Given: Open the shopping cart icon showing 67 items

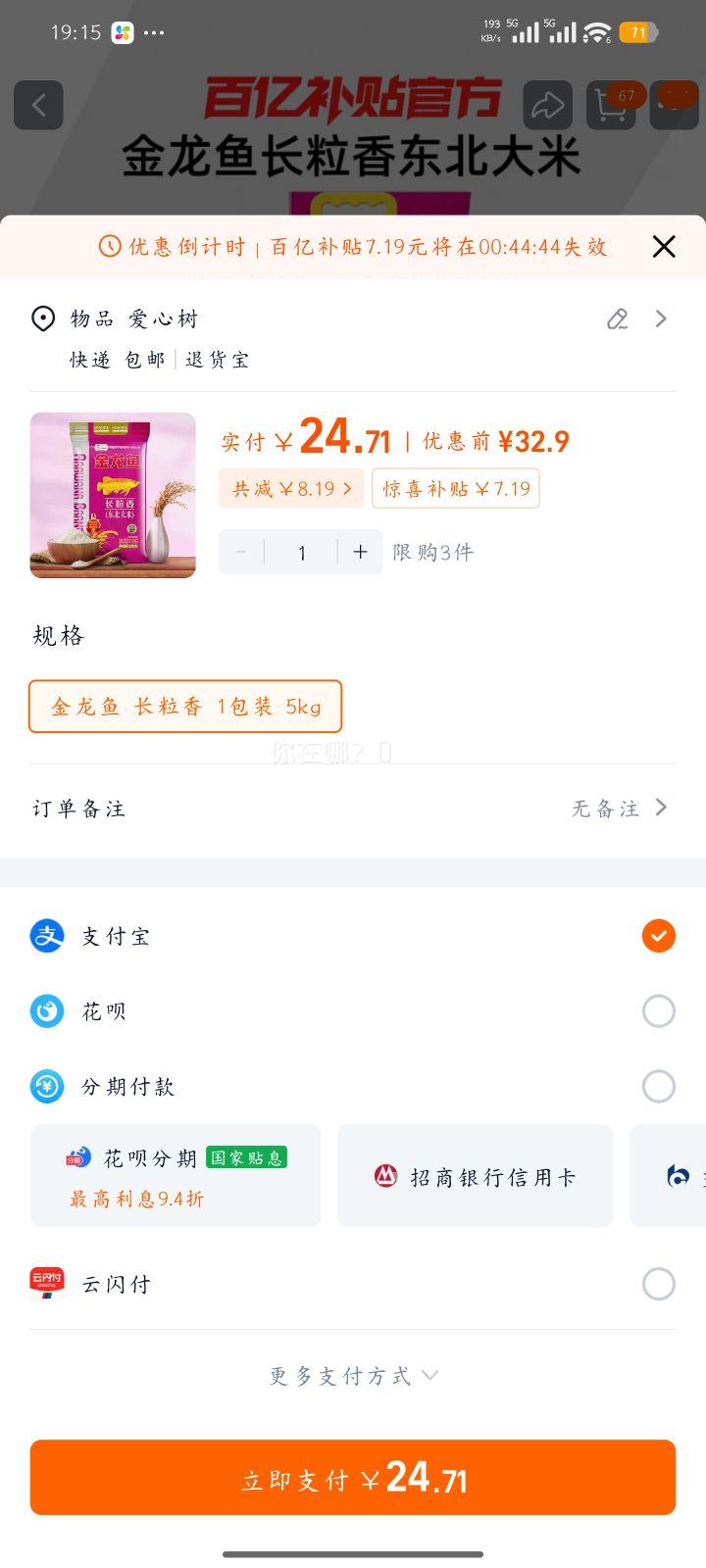Looking at the screenshot, I should pos(611,105).
